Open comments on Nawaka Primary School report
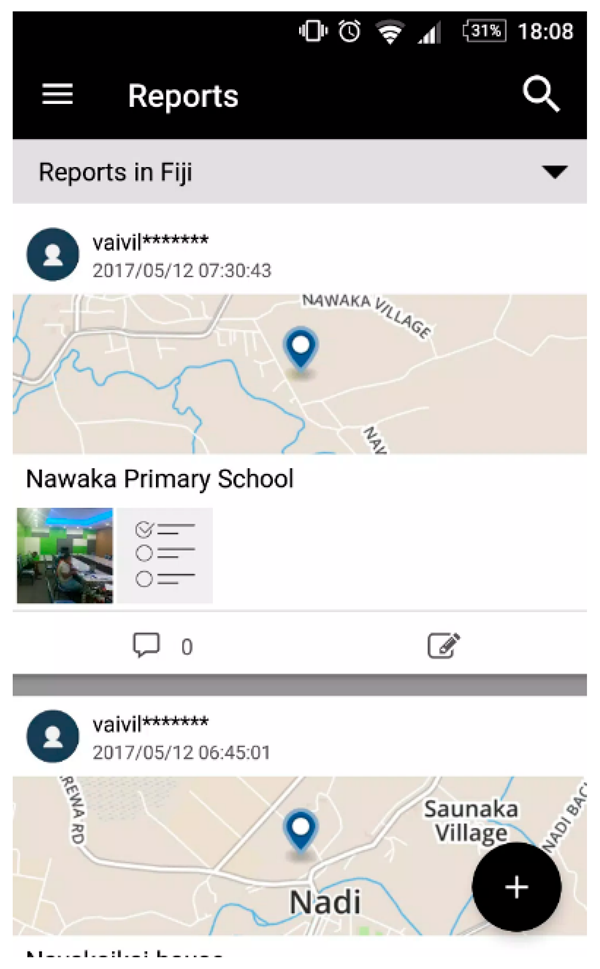600x969 pixels. pos(148,646)
